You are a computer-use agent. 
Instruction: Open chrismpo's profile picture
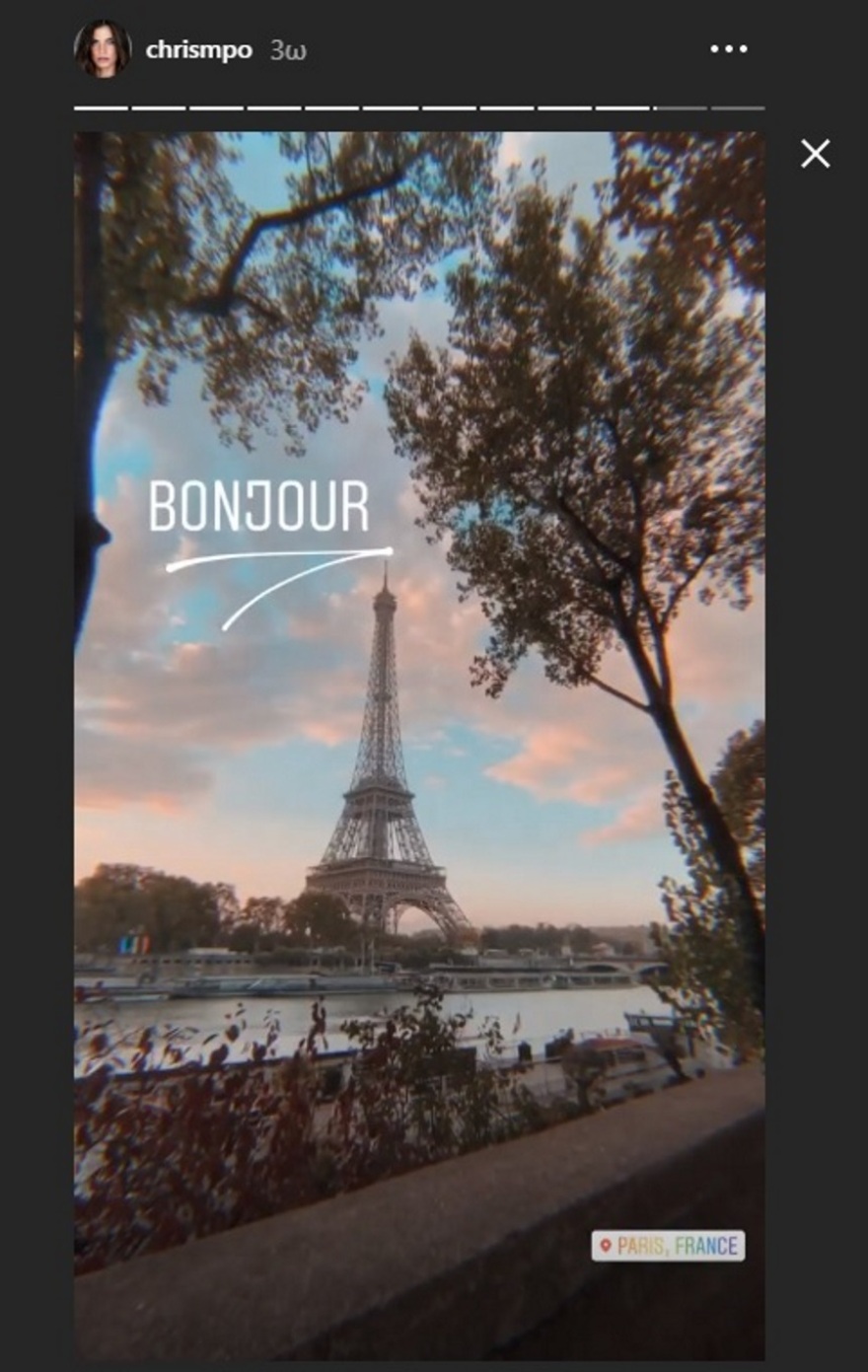[x=103, y=49]
